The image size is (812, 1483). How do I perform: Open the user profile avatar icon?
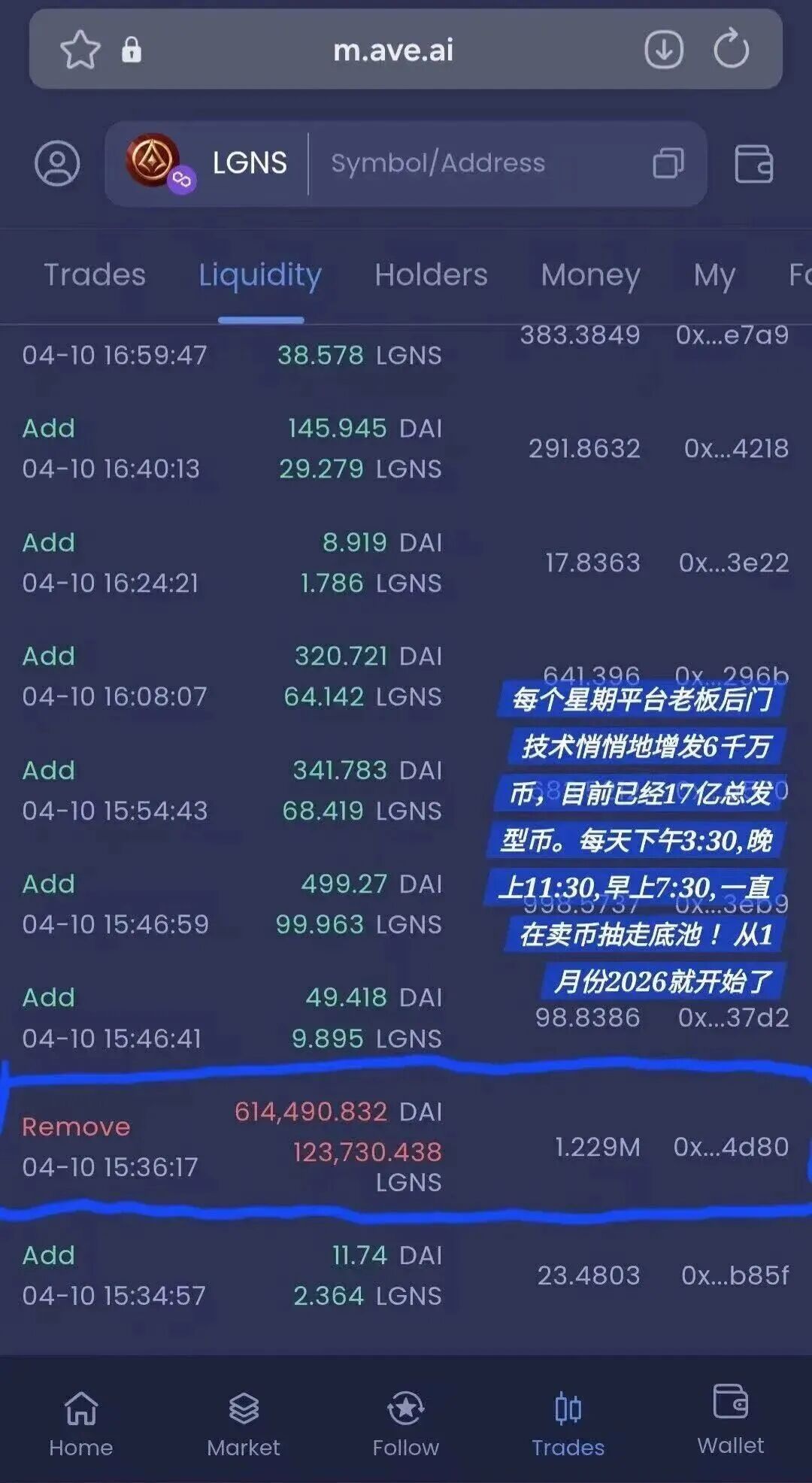(57, 164)
